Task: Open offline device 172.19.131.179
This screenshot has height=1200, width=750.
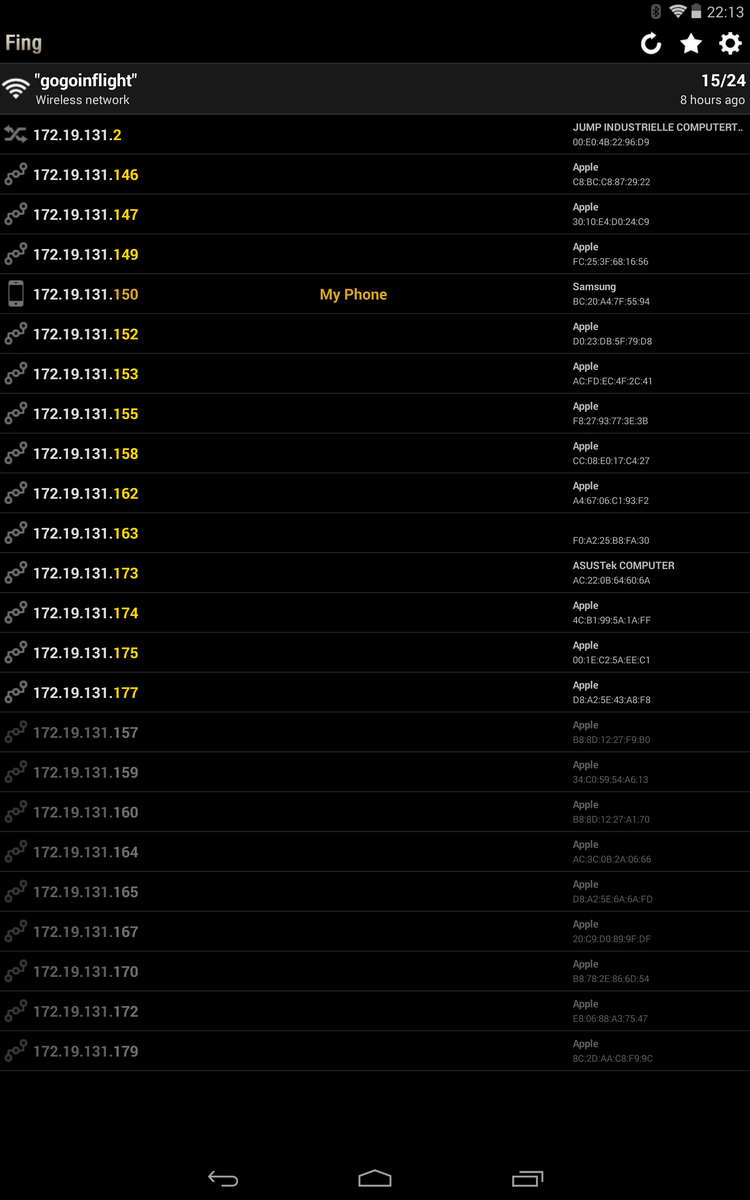Action: tap(375, 1051)
